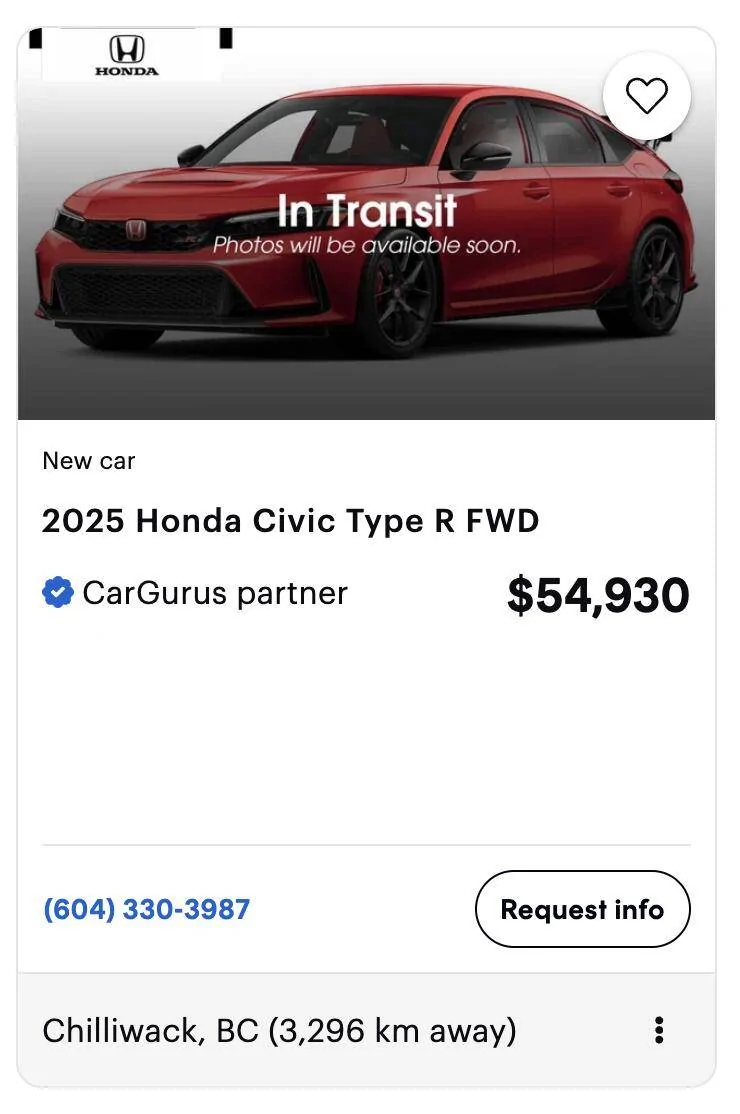Tap the heart icon to save this listing

tap(647, 96)
